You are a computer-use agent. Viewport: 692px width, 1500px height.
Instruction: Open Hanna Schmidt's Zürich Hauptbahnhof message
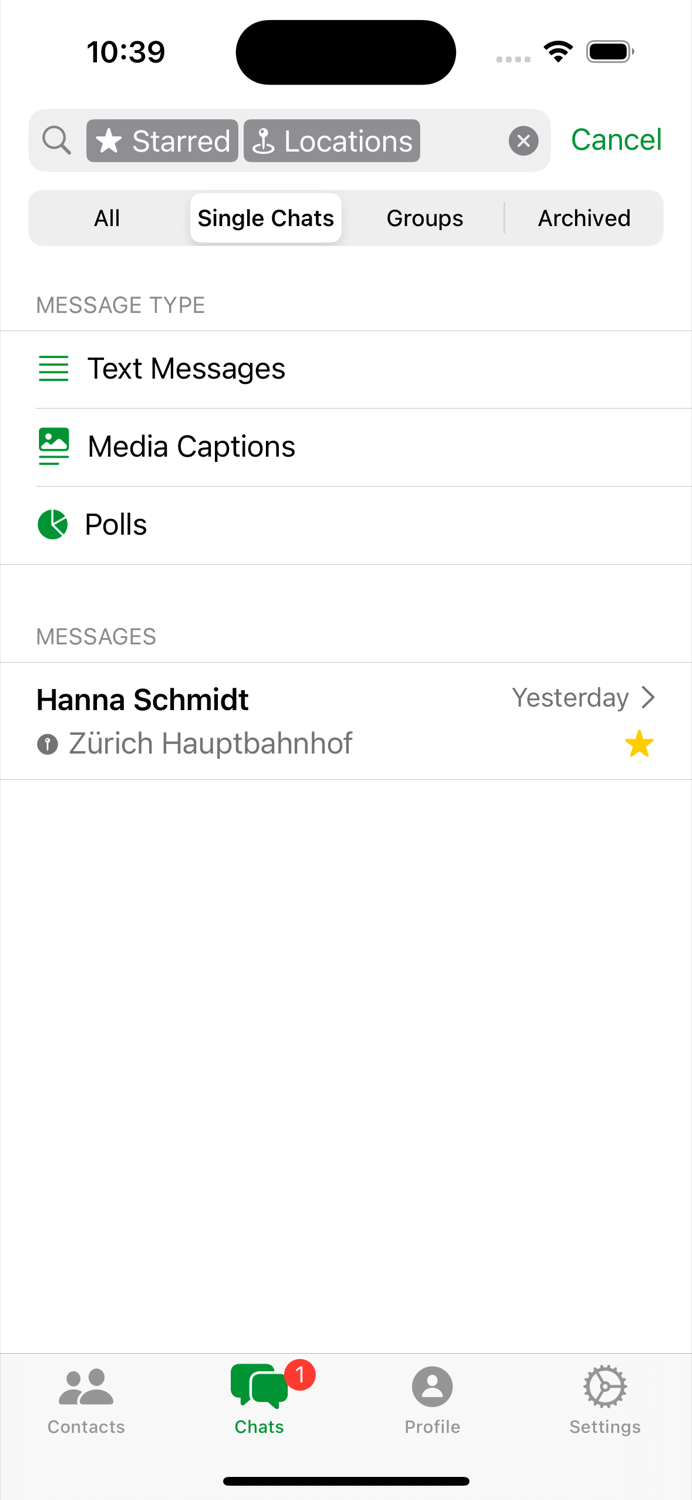coord(346,721)
